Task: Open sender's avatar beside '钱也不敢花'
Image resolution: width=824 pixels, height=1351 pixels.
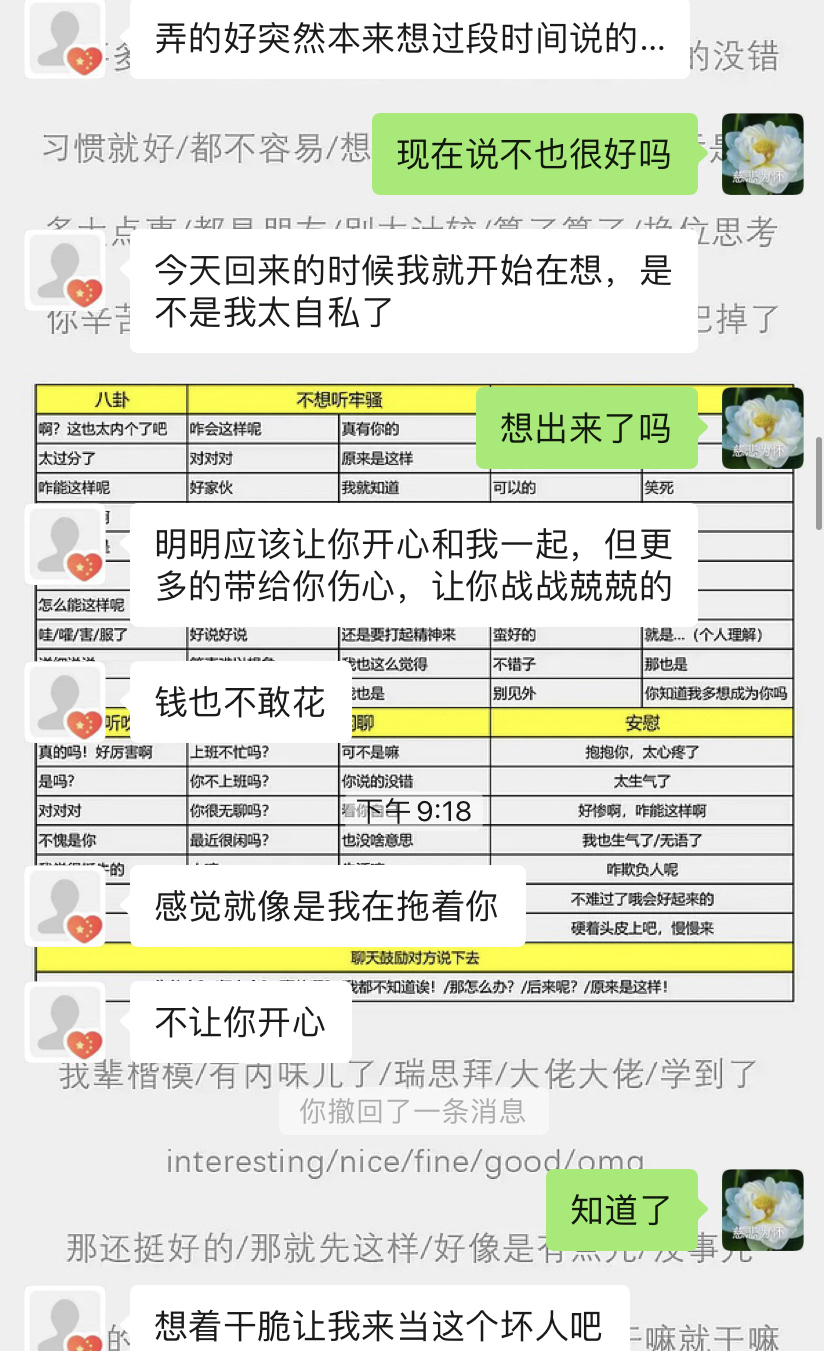Action: tap(65, 701)
